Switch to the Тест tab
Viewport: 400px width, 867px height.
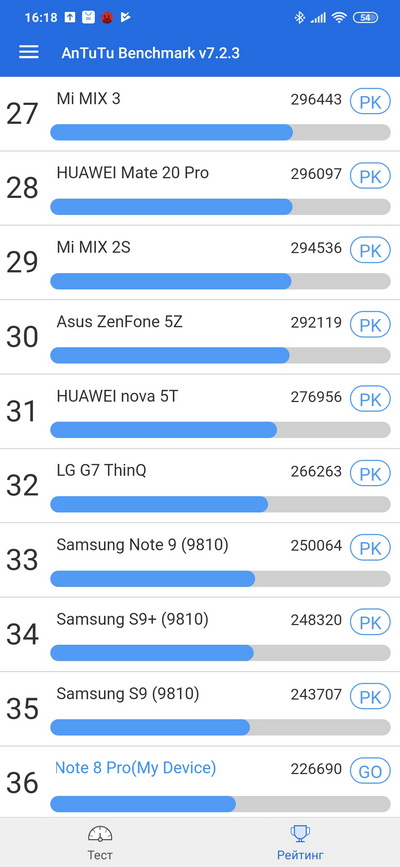(x=100, y=843)
